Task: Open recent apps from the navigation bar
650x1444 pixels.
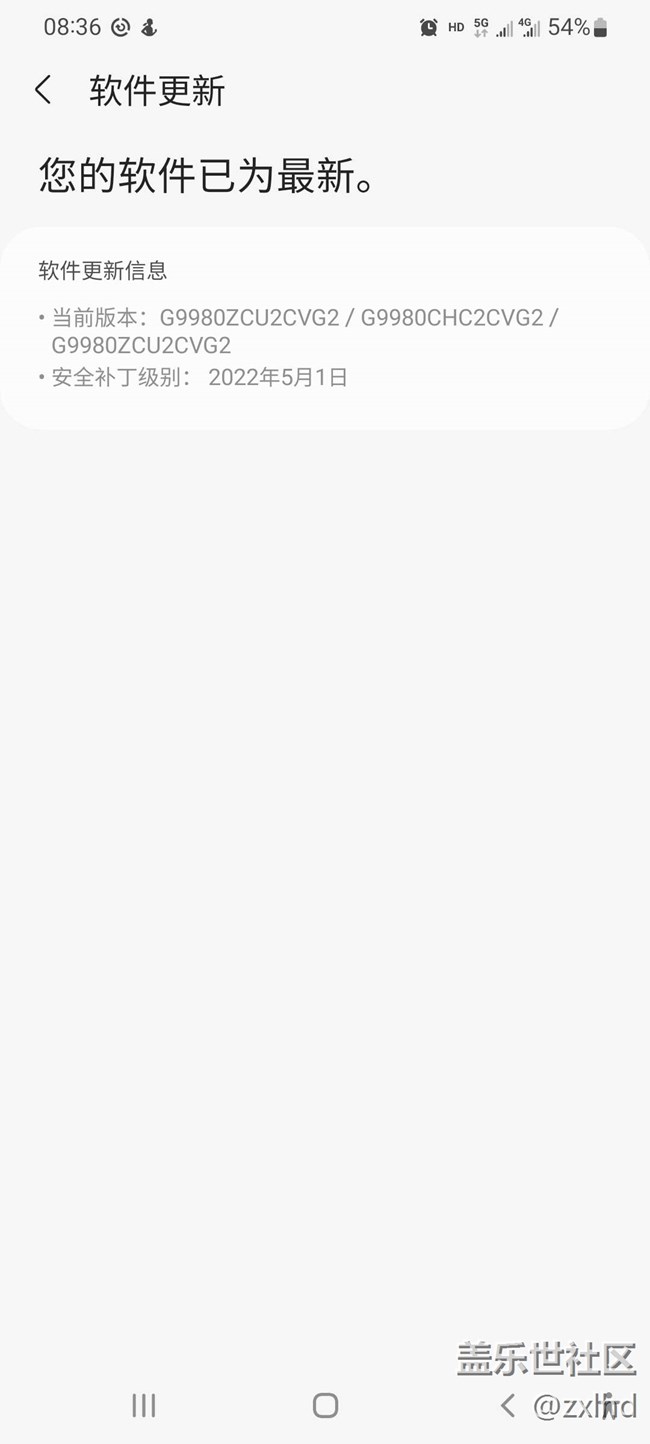Action: coord(144,1406)
